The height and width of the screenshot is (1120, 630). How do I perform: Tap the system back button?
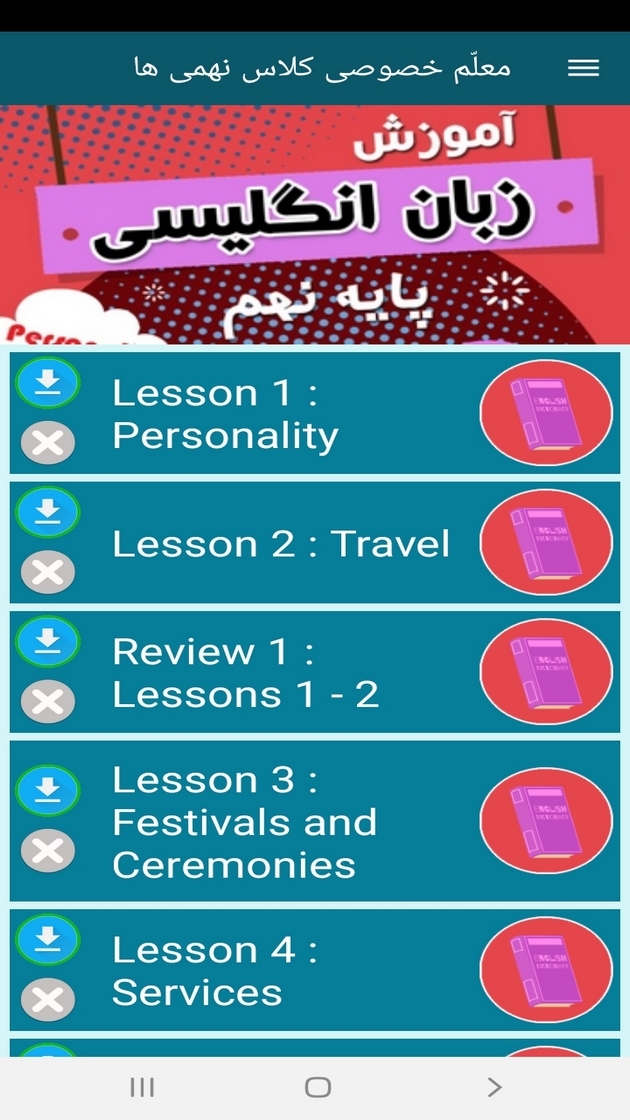494,1087
